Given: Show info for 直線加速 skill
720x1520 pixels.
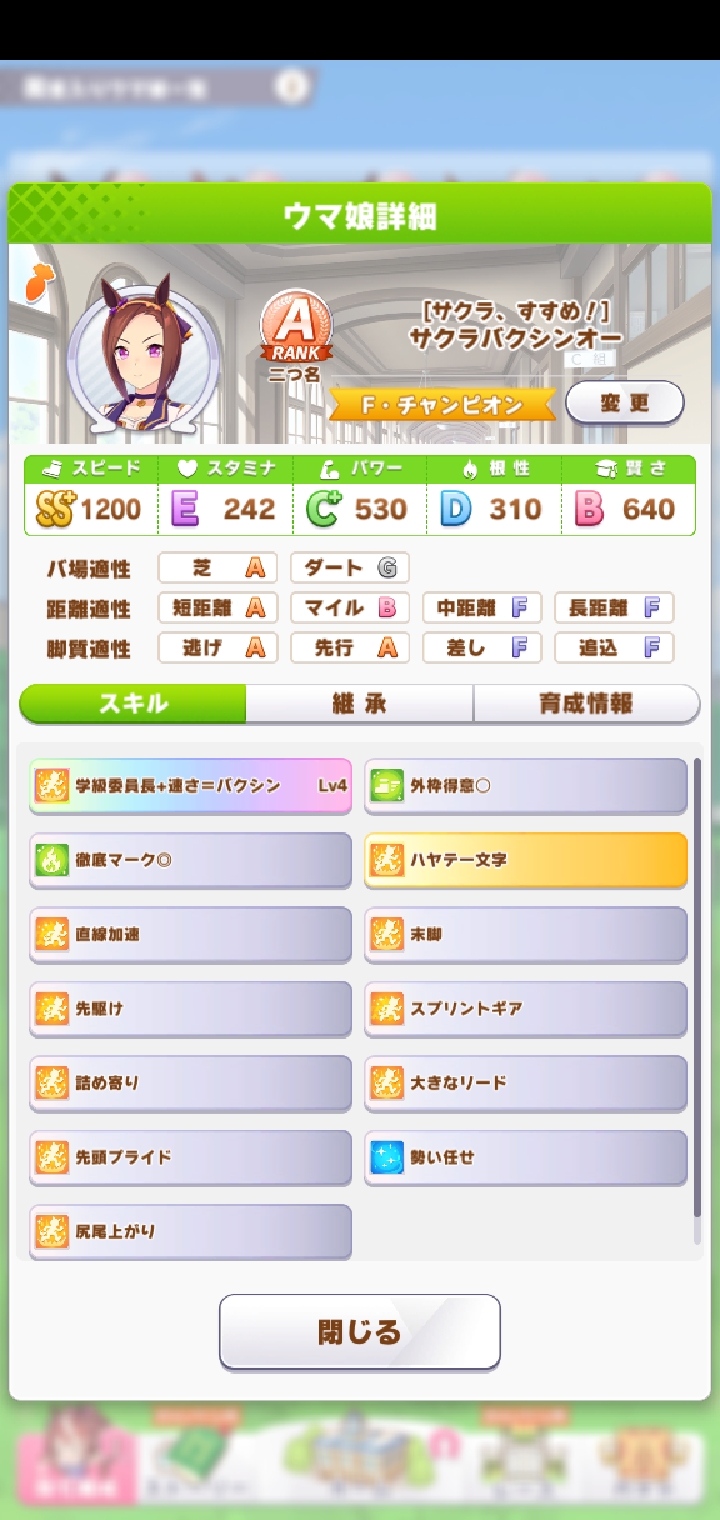Looking at the screenshot, I should (191, 935).
